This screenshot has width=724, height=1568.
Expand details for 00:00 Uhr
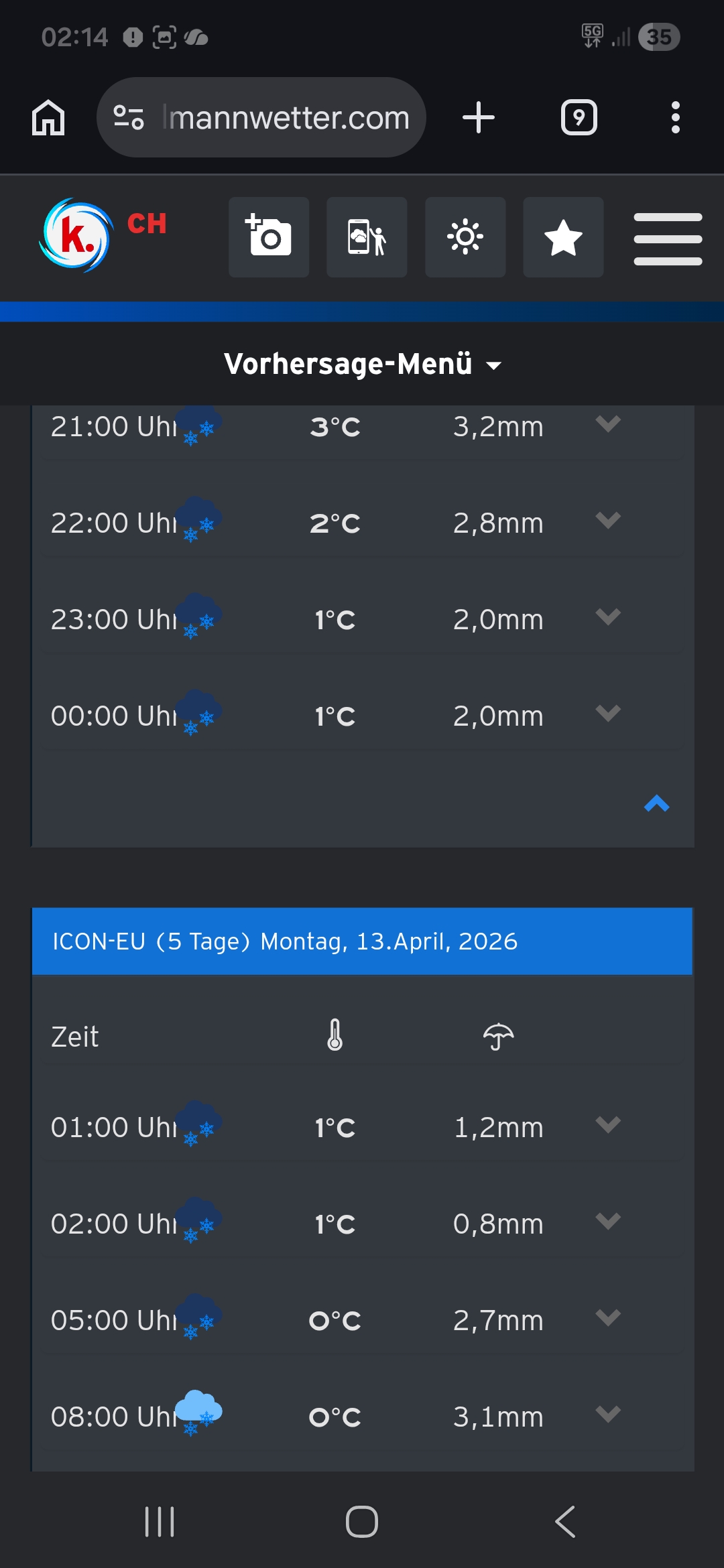[x=608, y=714]
